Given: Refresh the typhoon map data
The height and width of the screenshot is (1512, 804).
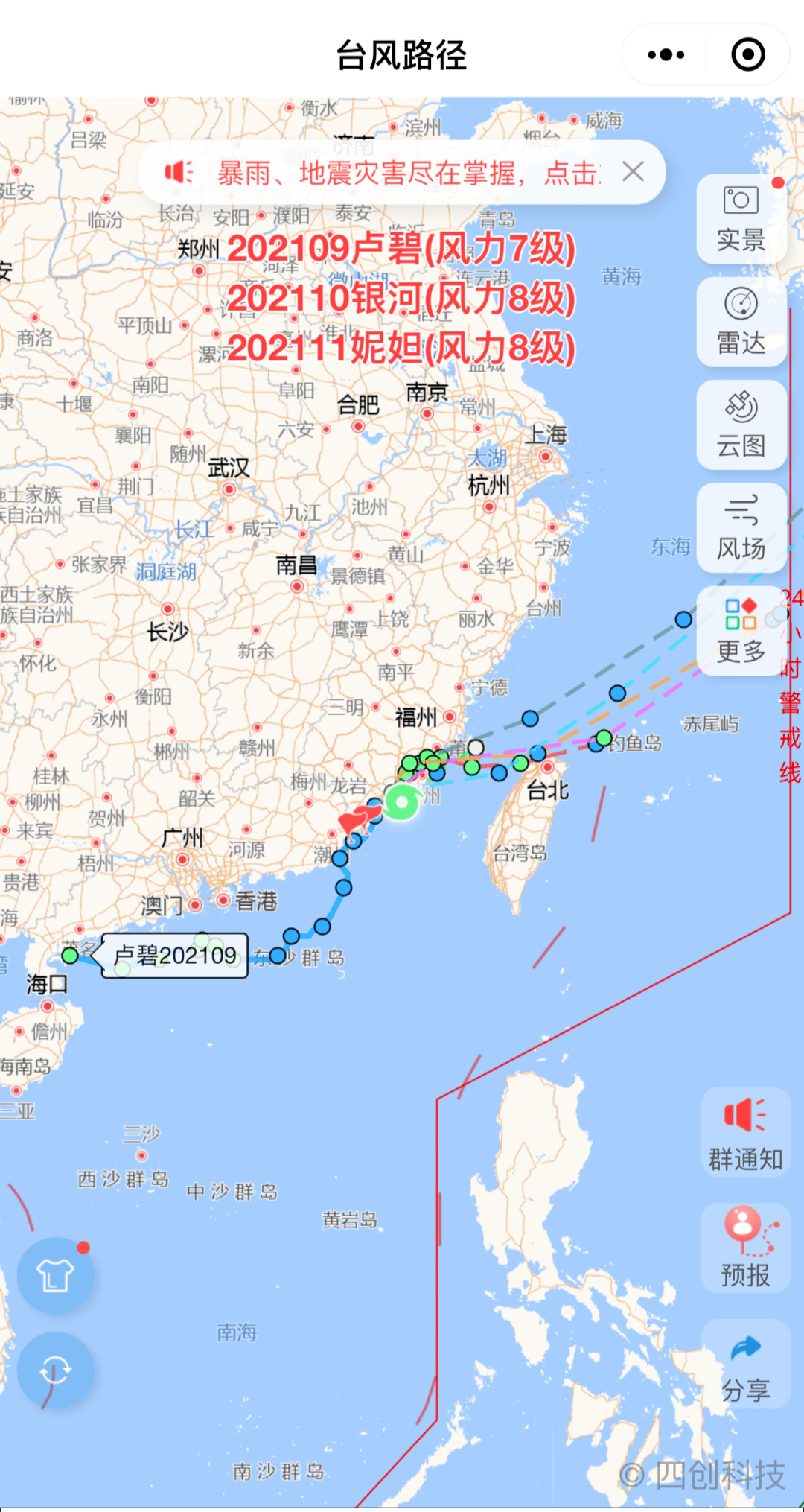Looking at the screenshot, I should click(56, 1370).
